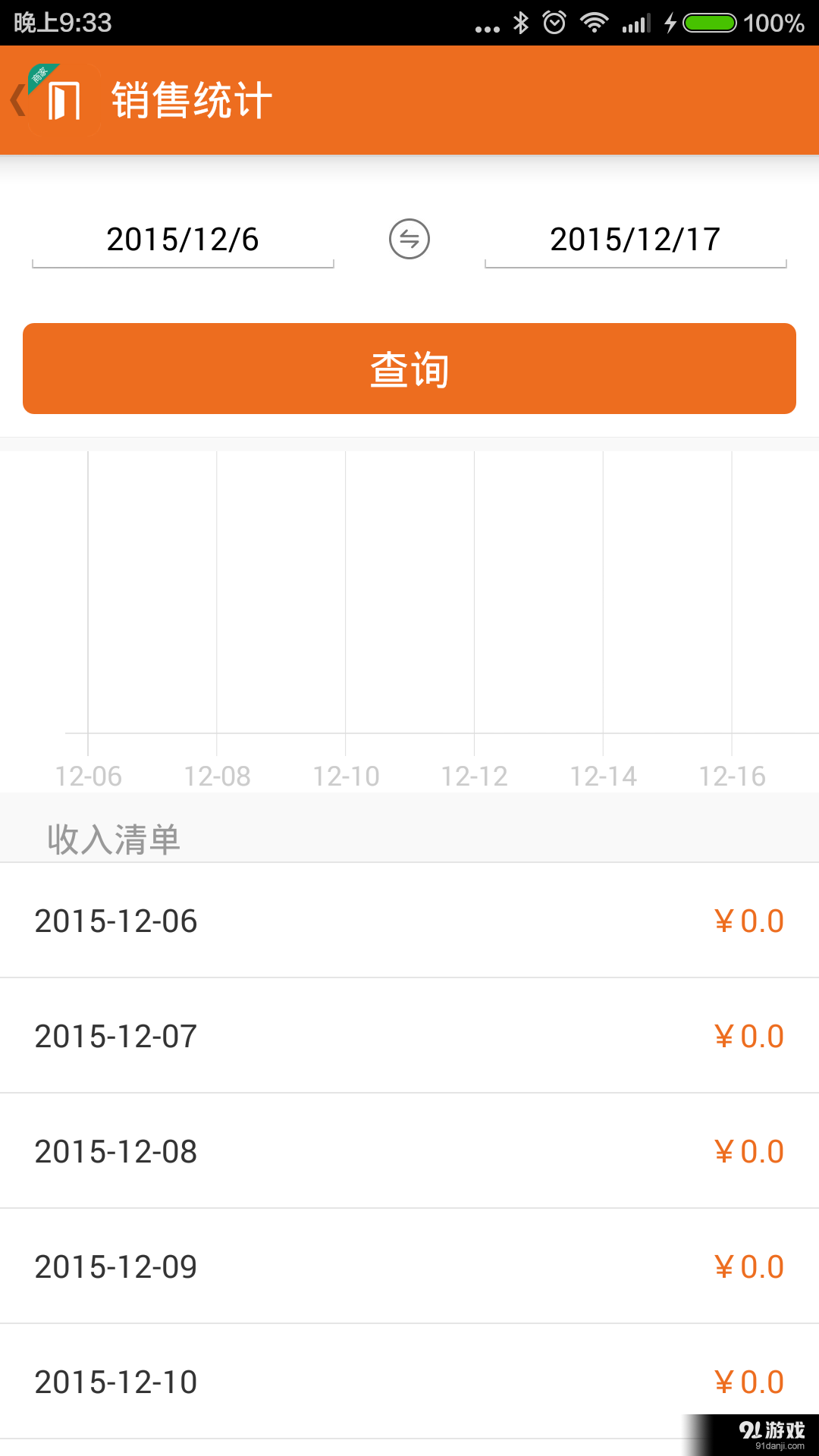Switch the date range by tapping the swap control
Viewport: 819px width, 1456px height.
pos(408,239)
